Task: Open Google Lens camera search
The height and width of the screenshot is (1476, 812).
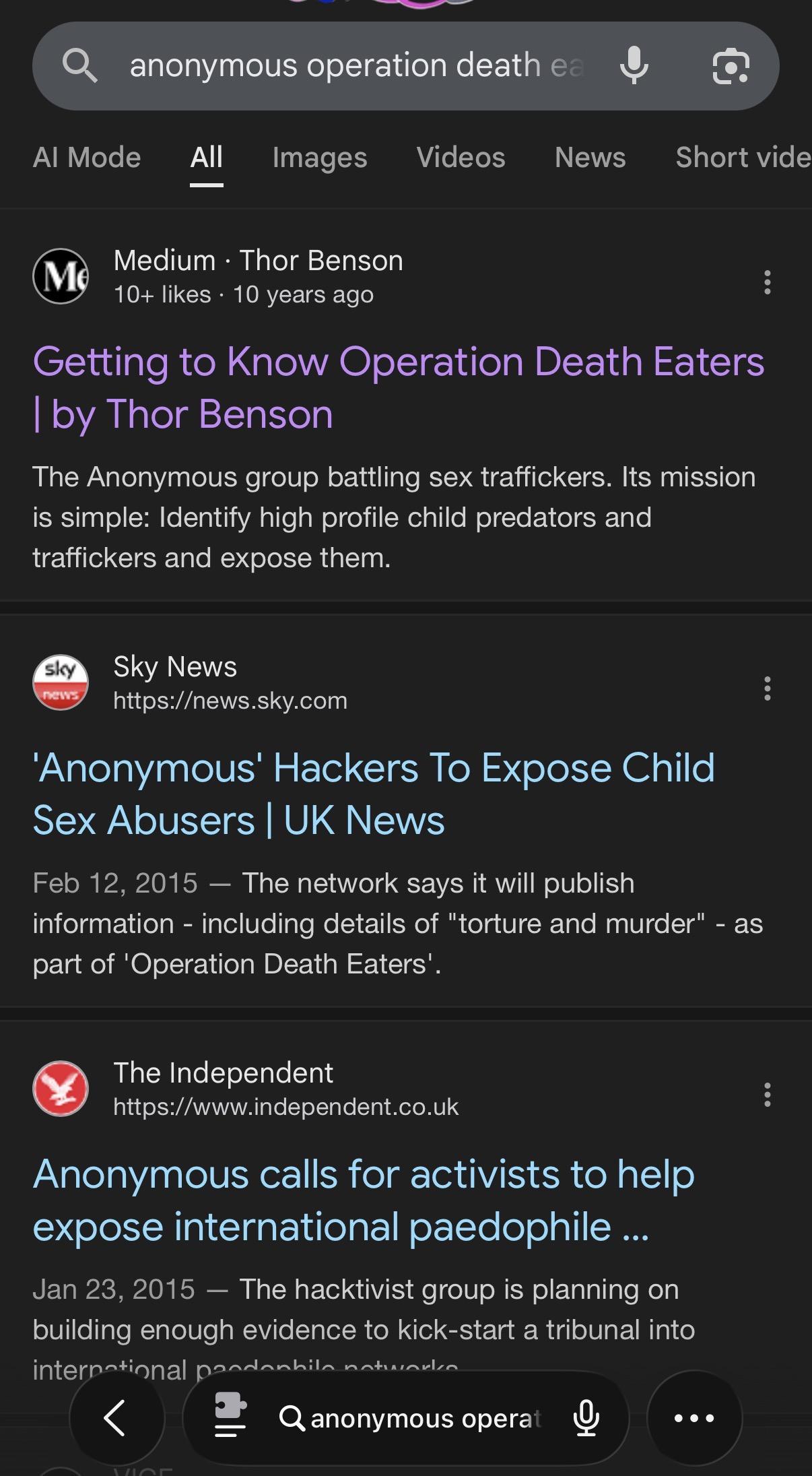Action: [x=731, y=66]
